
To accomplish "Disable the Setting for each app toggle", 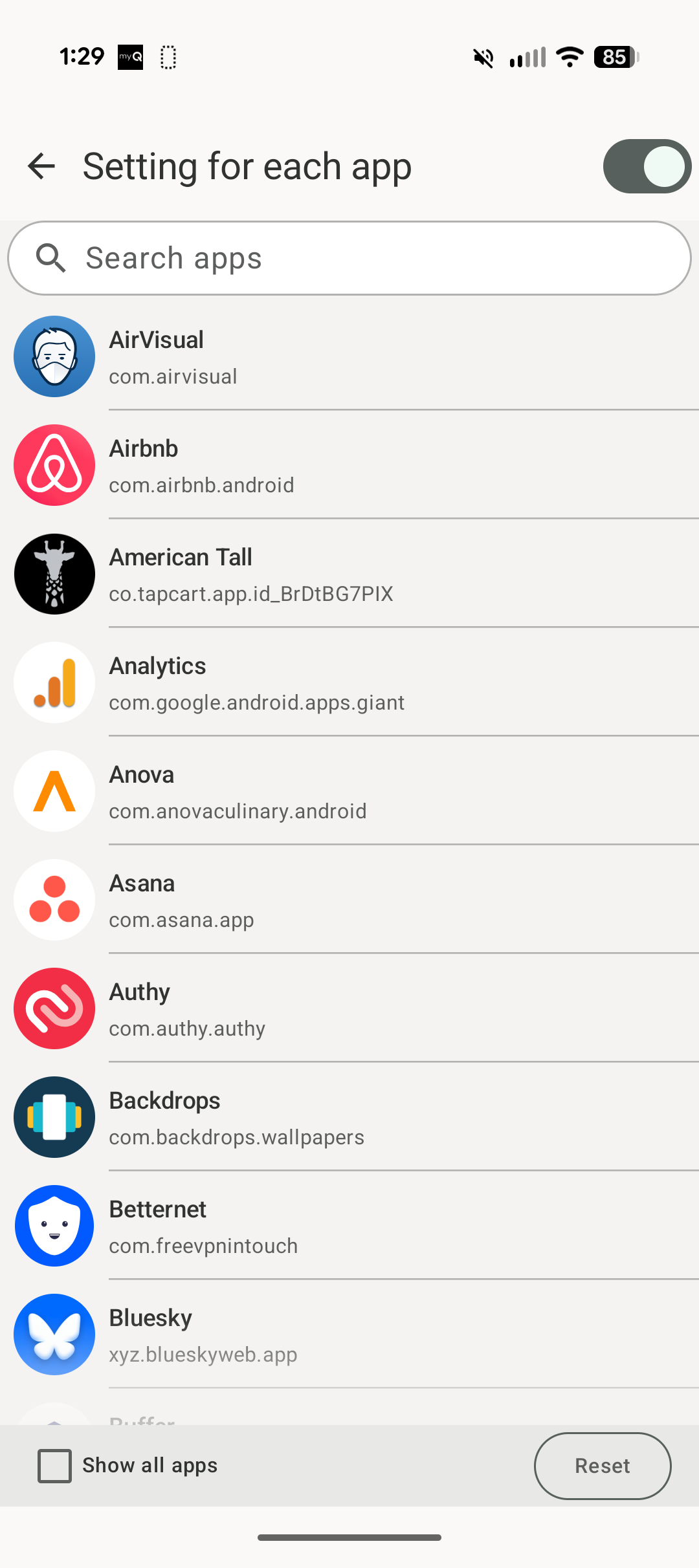I will (646, 166).
